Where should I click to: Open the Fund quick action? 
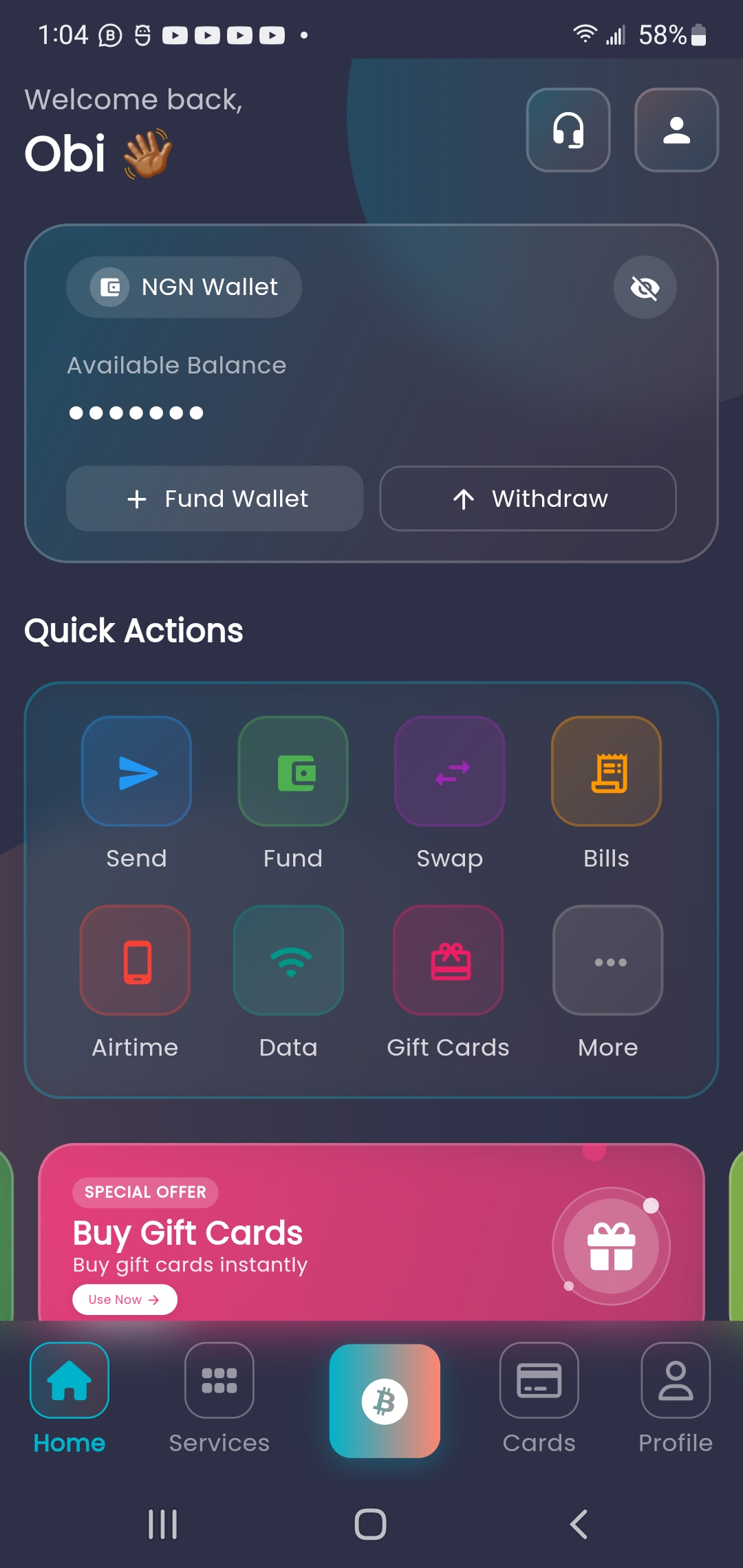coord(293,772)
